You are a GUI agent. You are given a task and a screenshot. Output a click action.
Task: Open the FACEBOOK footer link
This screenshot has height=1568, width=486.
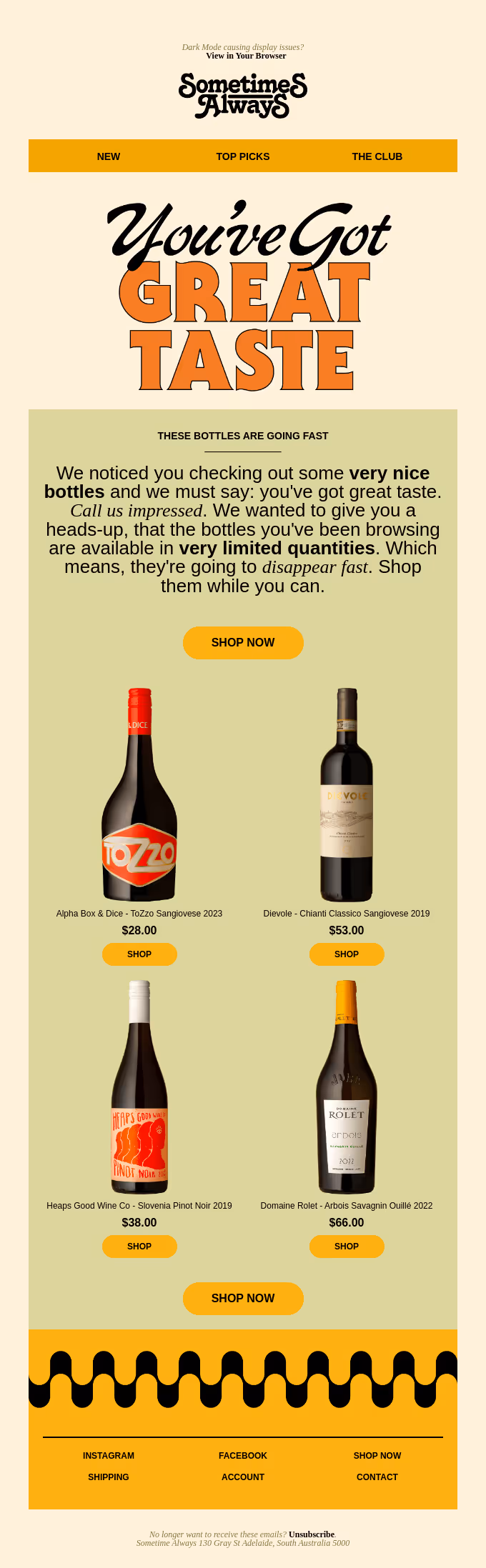(x=243, y=1455)
